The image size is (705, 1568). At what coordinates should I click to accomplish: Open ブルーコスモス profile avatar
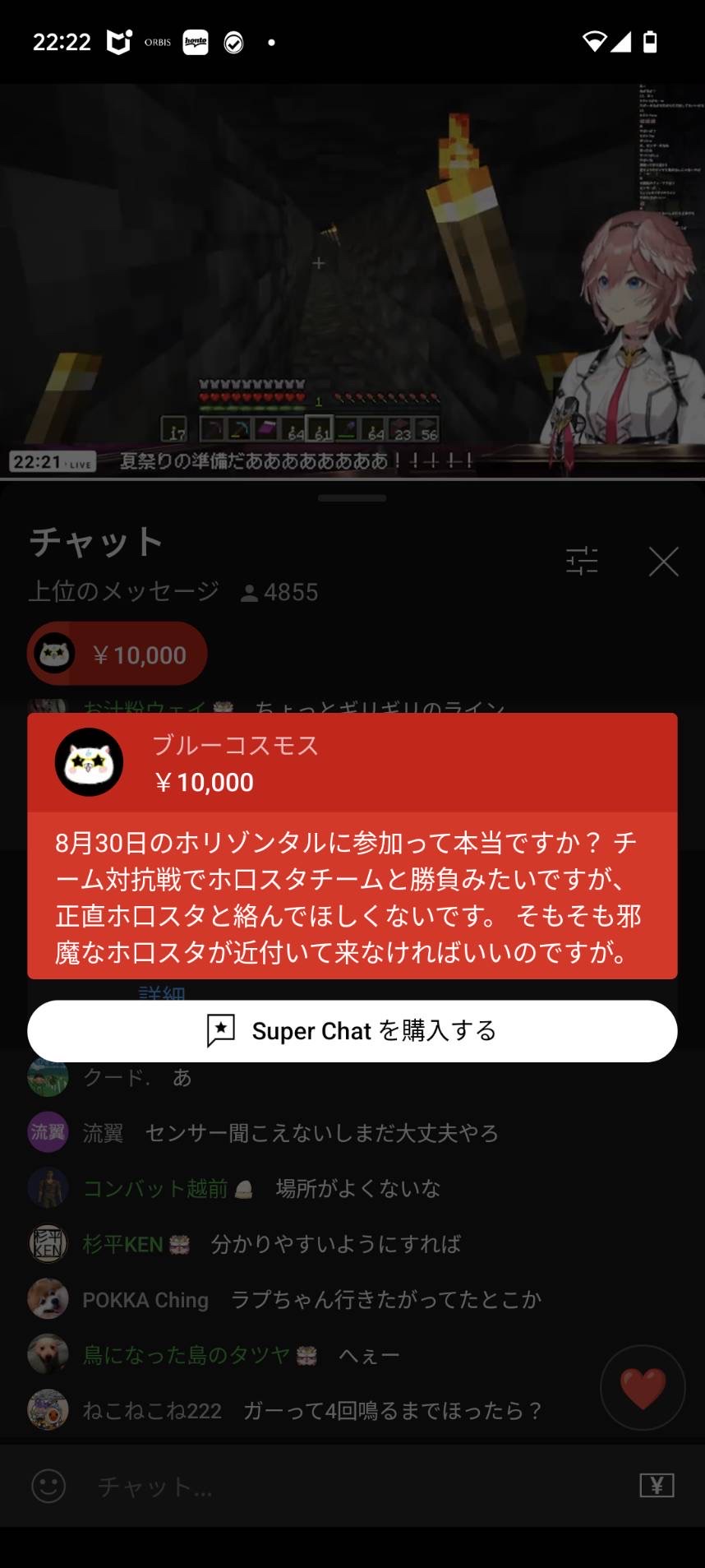[90, 762]
